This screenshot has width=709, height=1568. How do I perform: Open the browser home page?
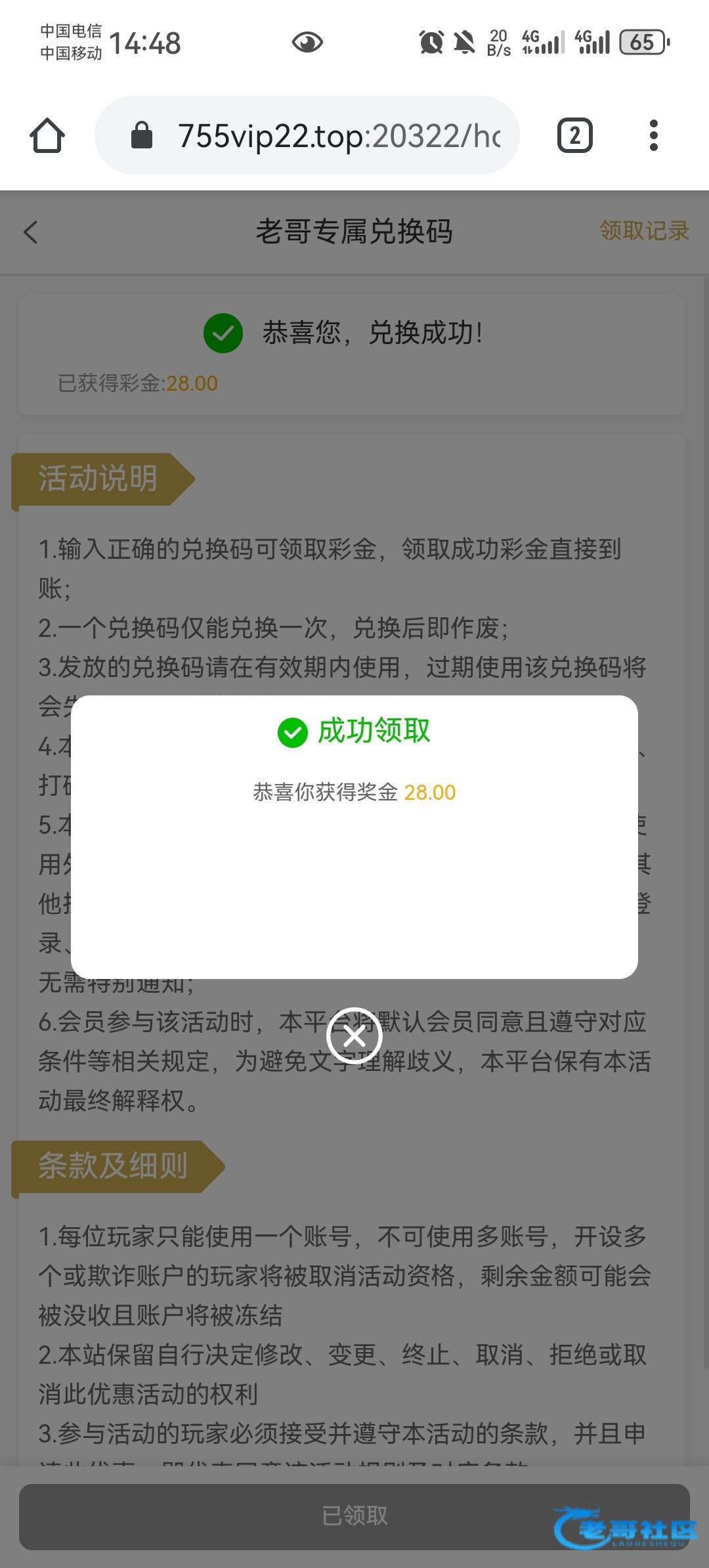click(x=47, y=136)
